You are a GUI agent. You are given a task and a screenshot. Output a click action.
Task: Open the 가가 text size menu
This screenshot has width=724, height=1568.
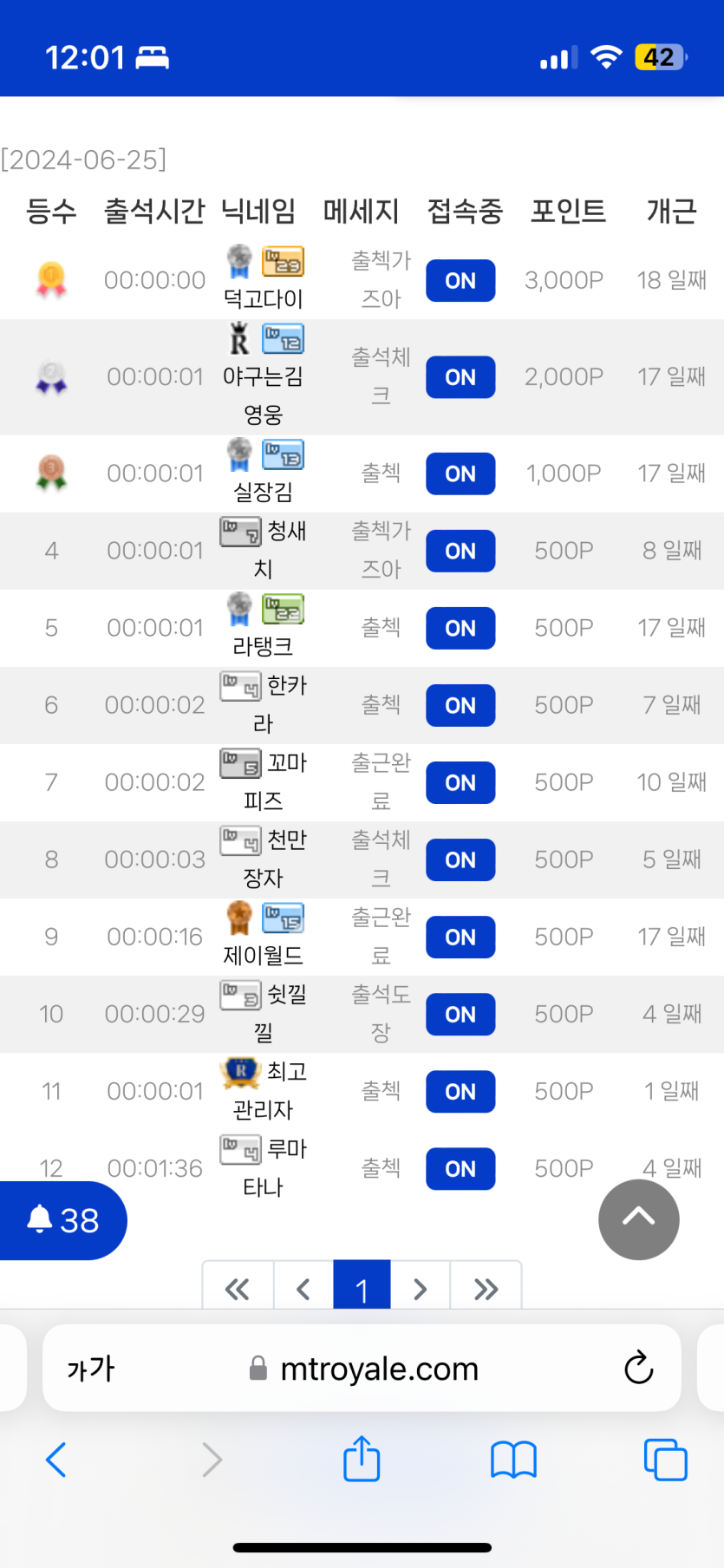click(91, 1369)
